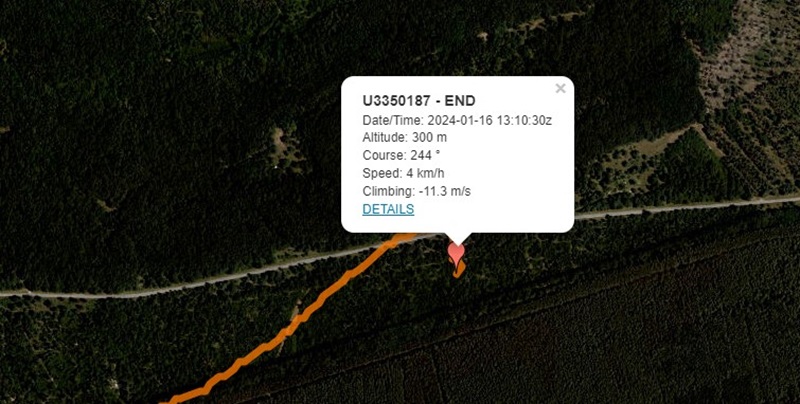Open the DETAILS link
Viewport: 800px width, 404px height.
(x=388, y=209)
